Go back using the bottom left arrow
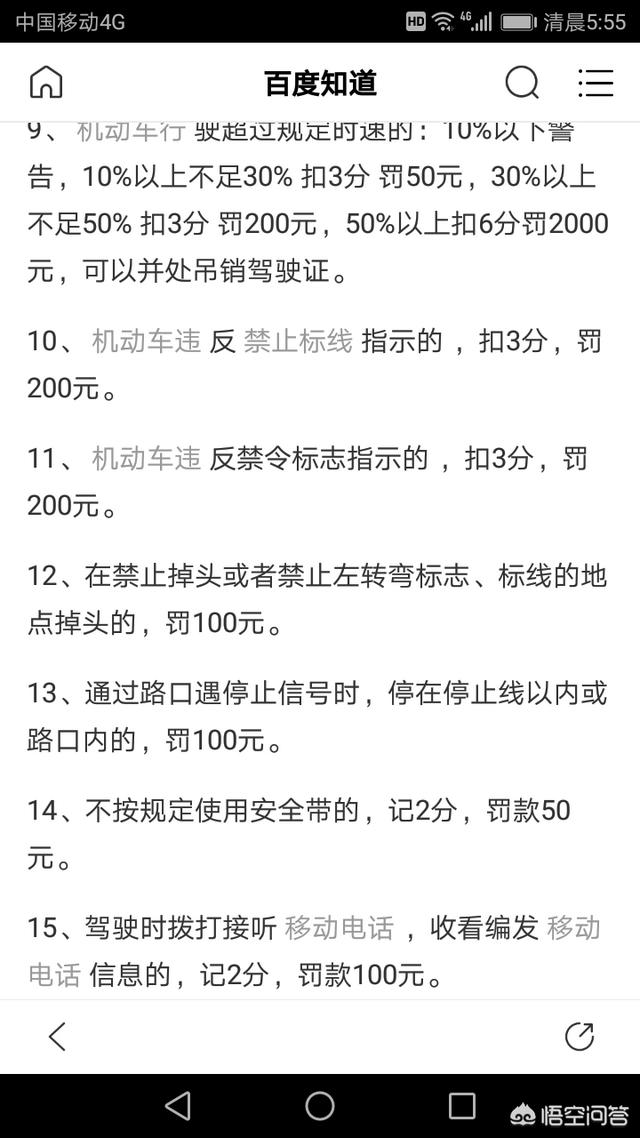The image size is (640, 1138). (57, 1036)
